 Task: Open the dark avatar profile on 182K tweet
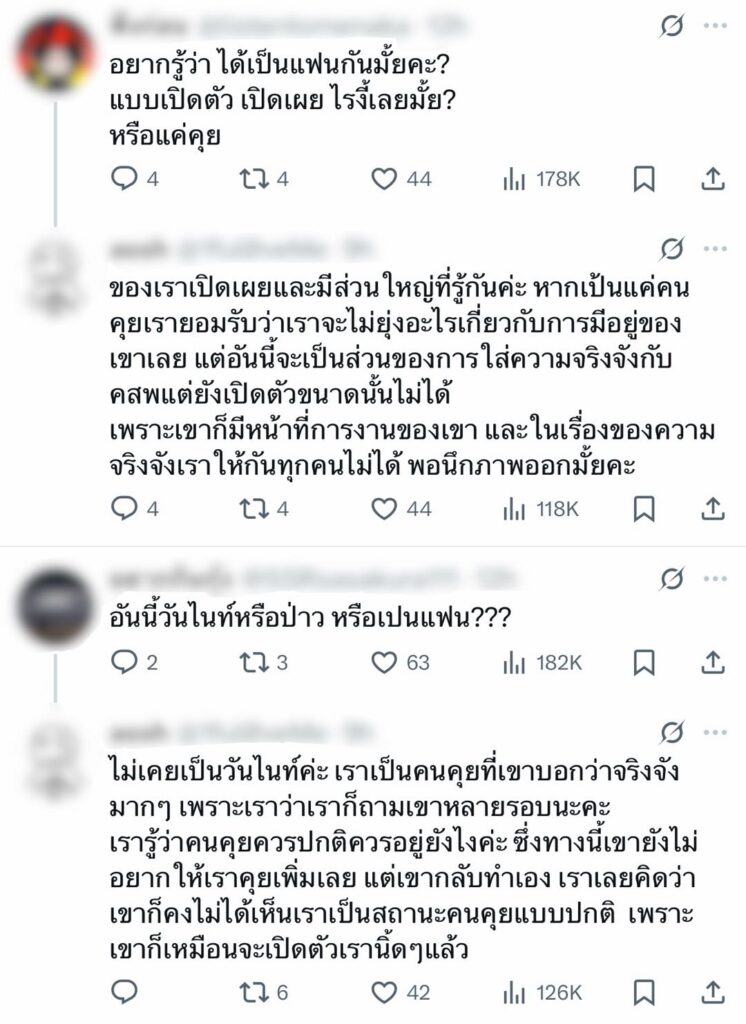click(x=56, y=606)
